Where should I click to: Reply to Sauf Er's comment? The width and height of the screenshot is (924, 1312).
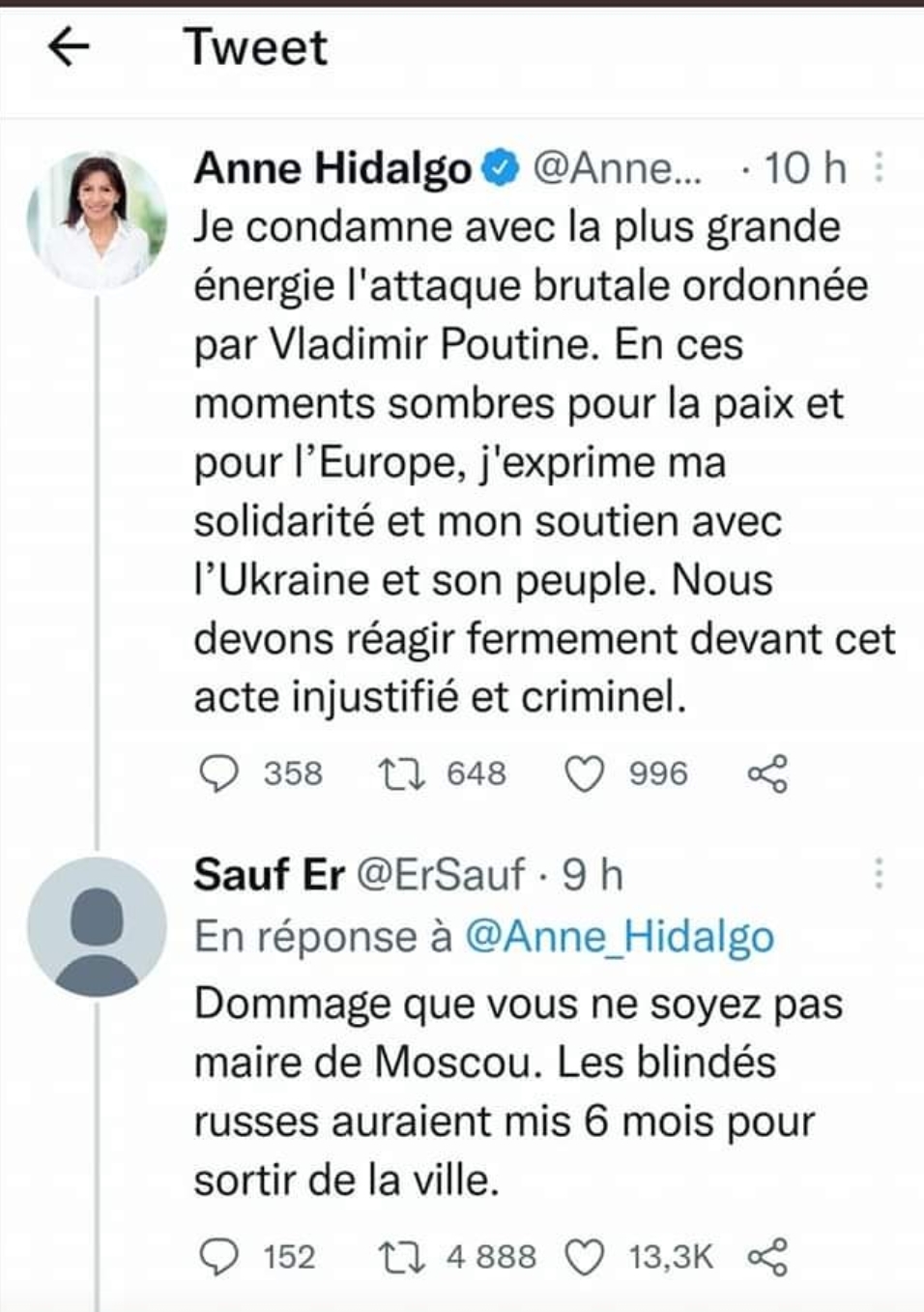[x=218, y=1257]
